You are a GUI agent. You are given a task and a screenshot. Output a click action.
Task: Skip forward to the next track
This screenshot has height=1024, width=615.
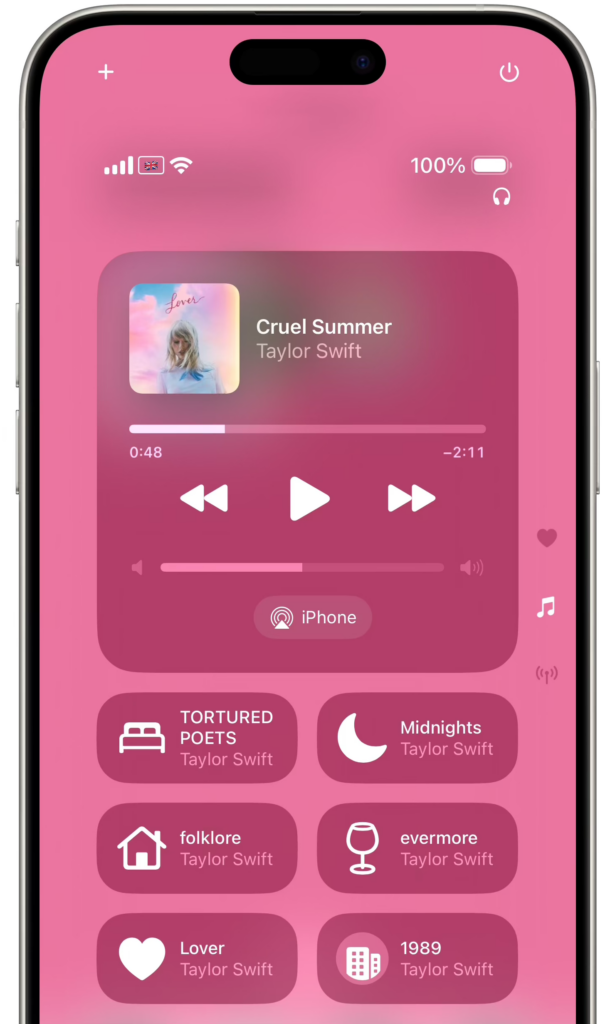click(411, 498)
